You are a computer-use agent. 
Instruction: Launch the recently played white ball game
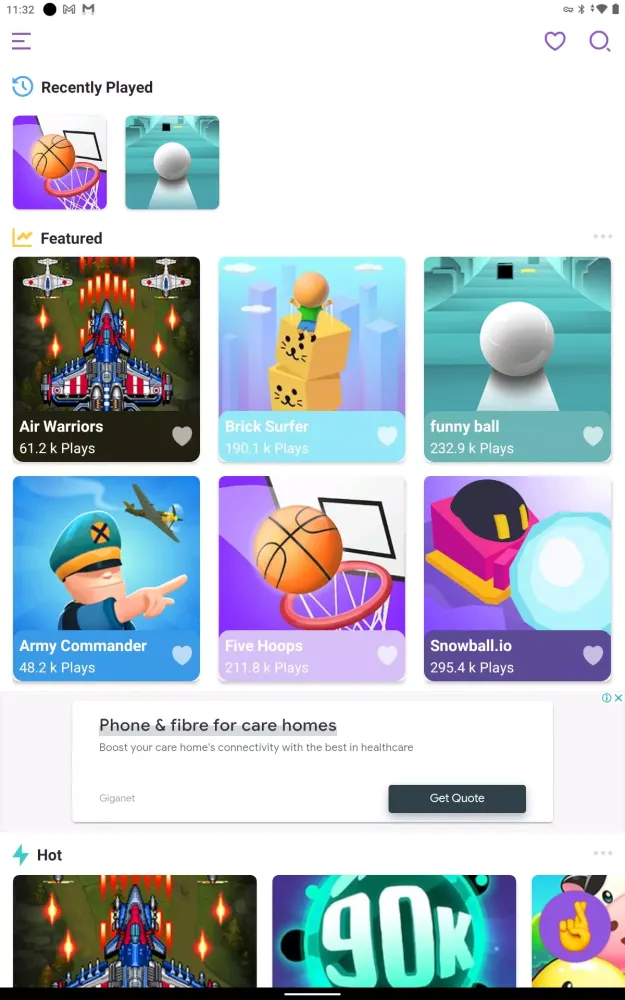click(172, 162)
